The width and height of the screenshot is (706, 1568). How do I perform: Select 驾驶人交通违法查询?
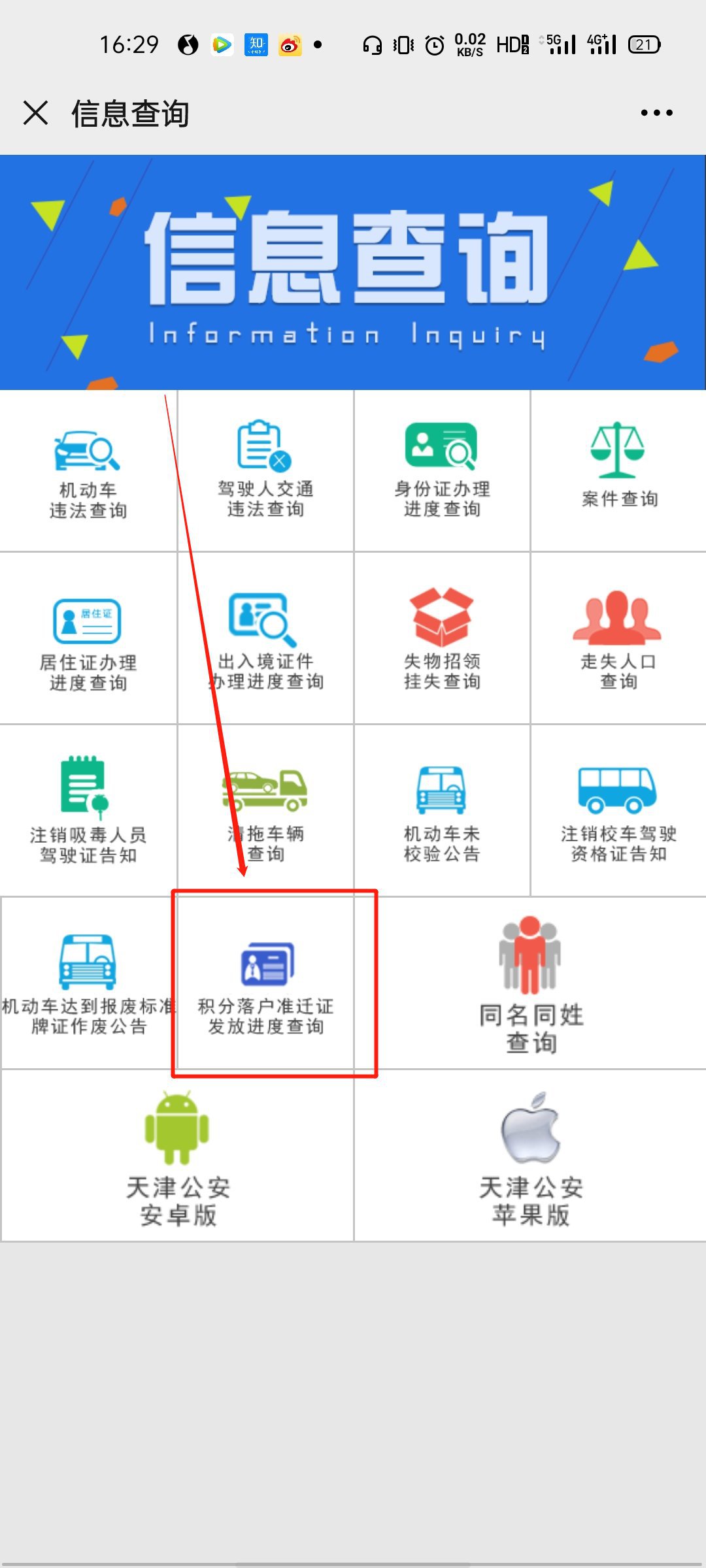tap(265, 472)
